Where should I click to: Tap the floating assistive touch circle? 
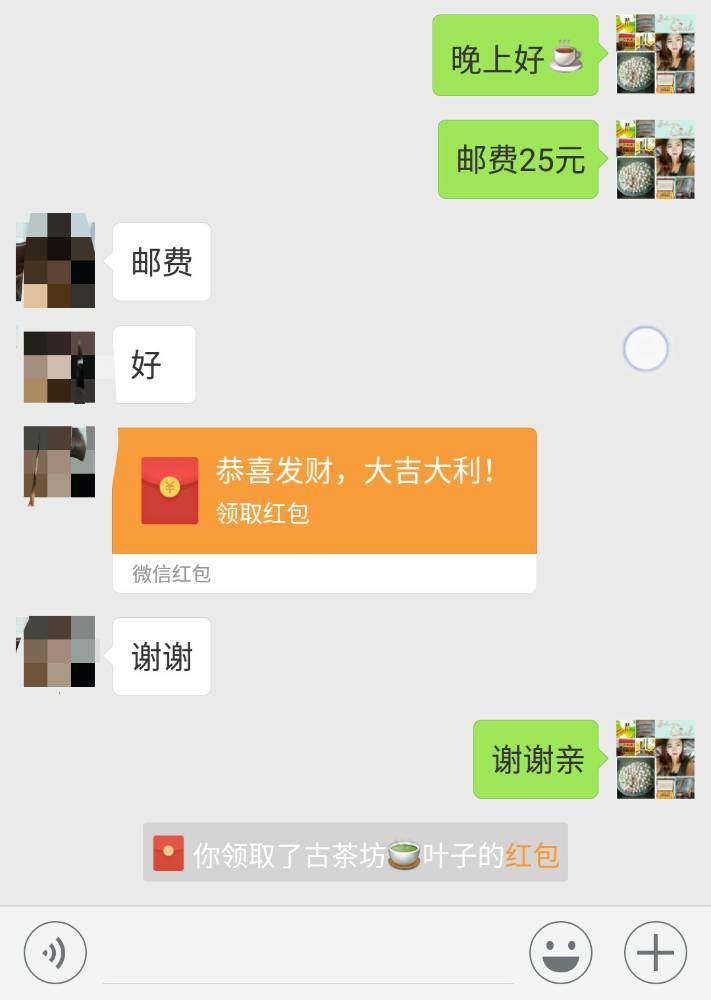tap(645, 350)
